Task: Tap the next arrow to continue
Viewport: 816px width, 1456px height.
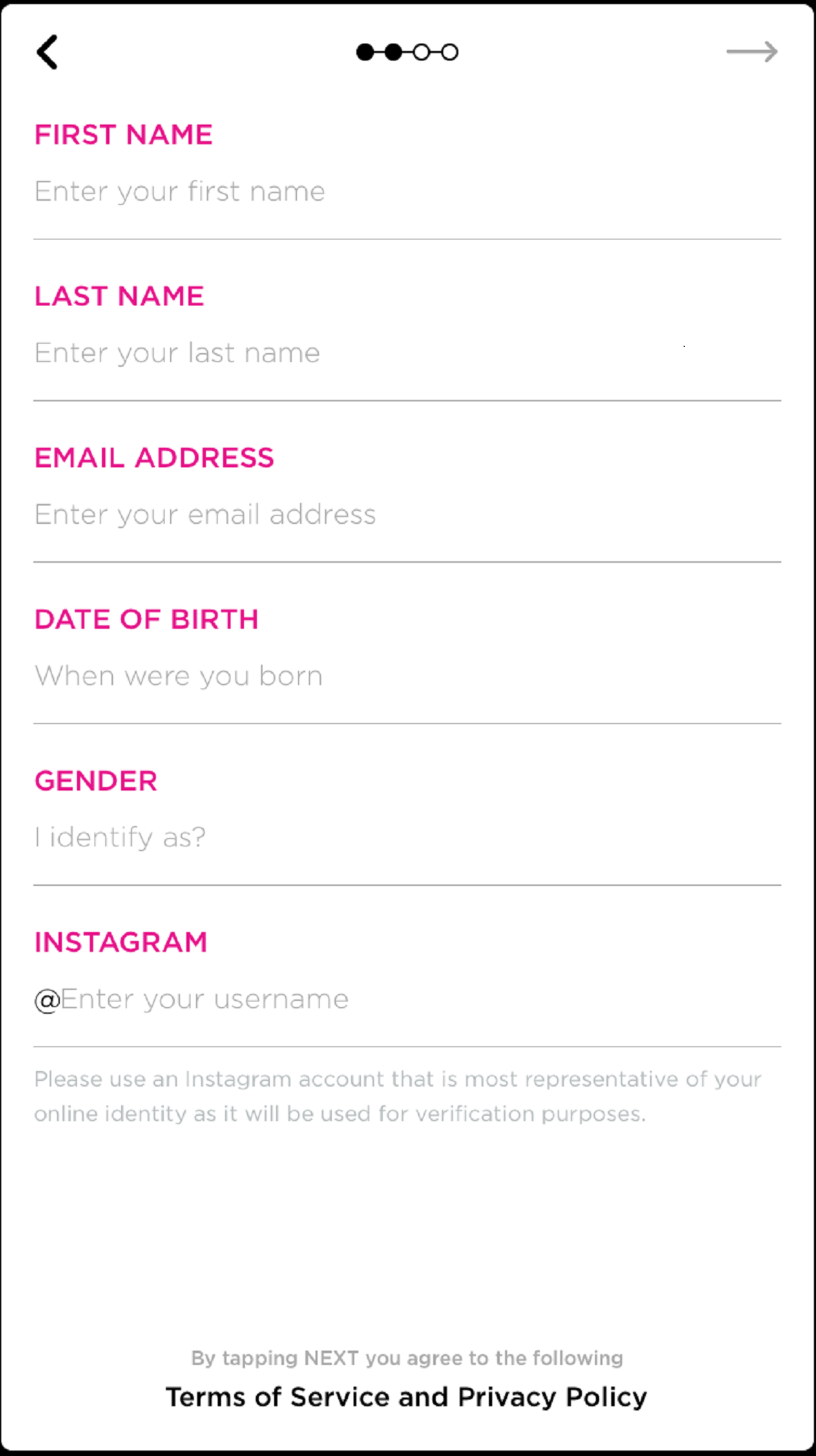Action: pos(751,52)
